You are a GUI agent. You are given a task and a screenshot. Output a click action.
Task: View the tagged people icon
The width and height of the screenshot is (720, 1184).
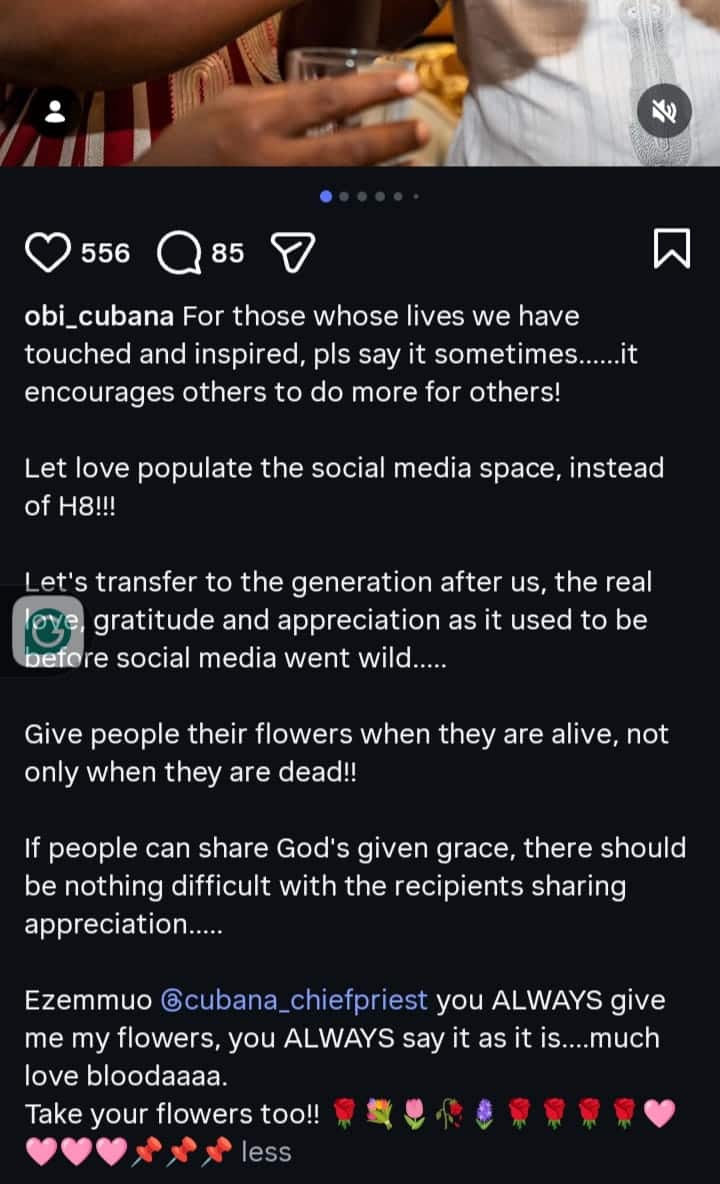(54, 113)
